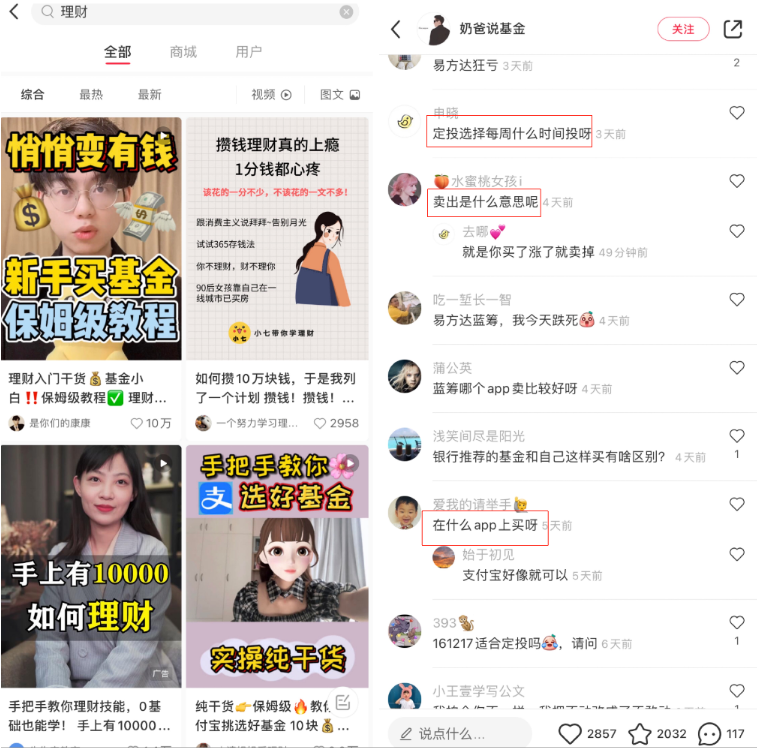
Task: Like the post with 2857 likes
Action: click(x=571, y=734)
